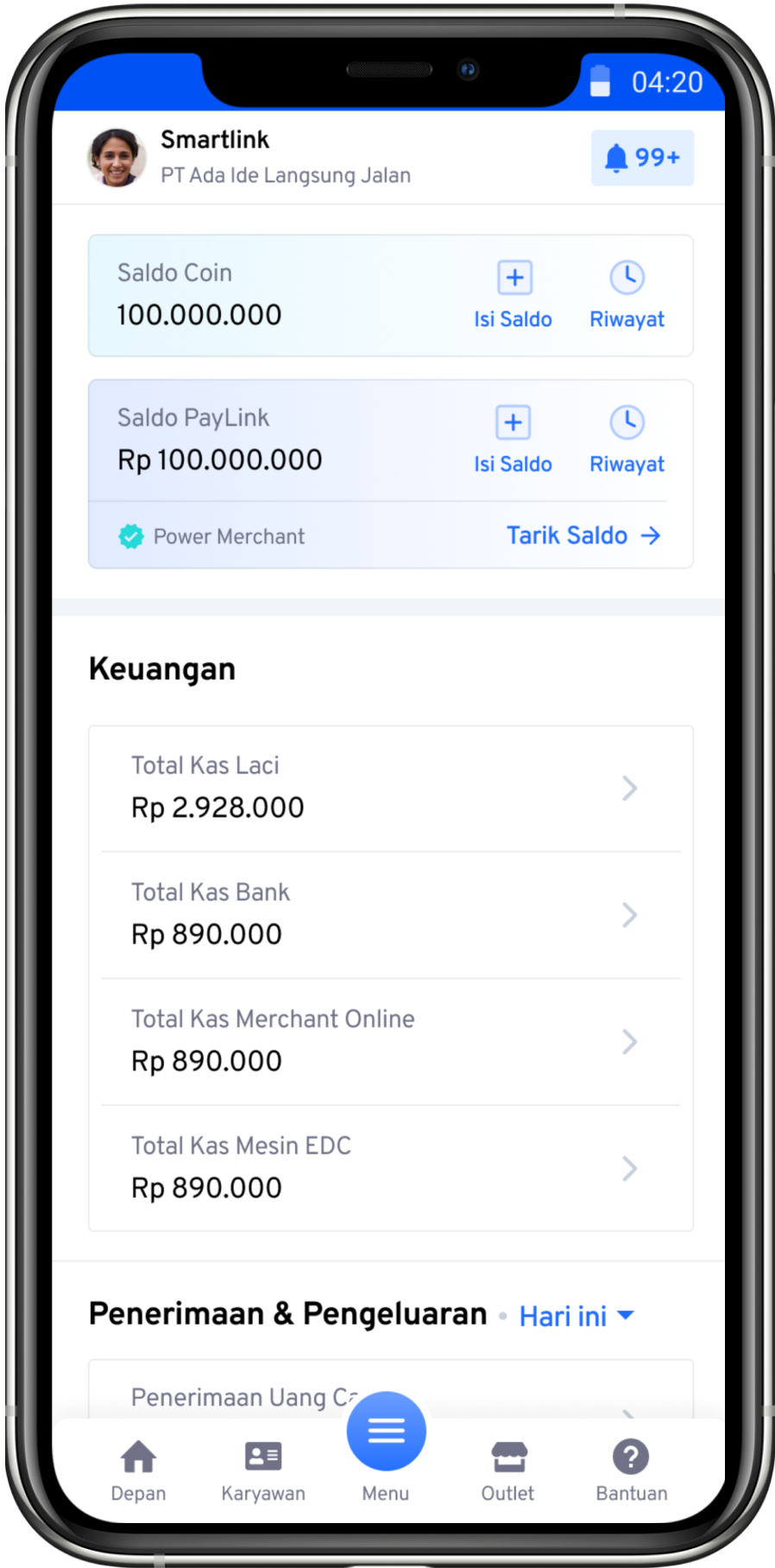Tap the Tarik Saldo link
The width and height of the screenshot is (775, 1568).
pyautogui.click(x=583, y=535)
